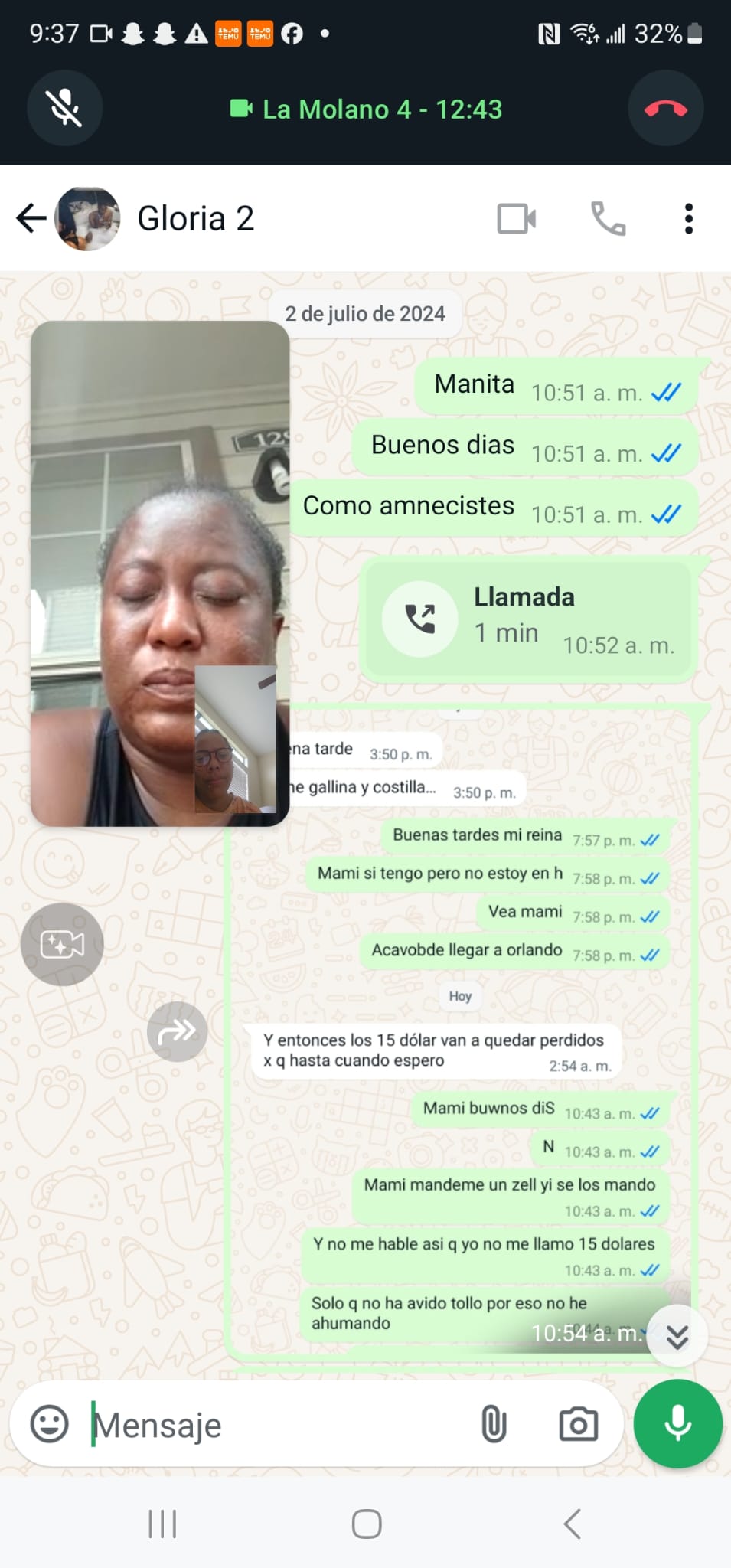Open the camera to send a photo
Image resolution: width=731 pixels, height=1568 pixels.
pyautogui.click(x=578, y=1425)
